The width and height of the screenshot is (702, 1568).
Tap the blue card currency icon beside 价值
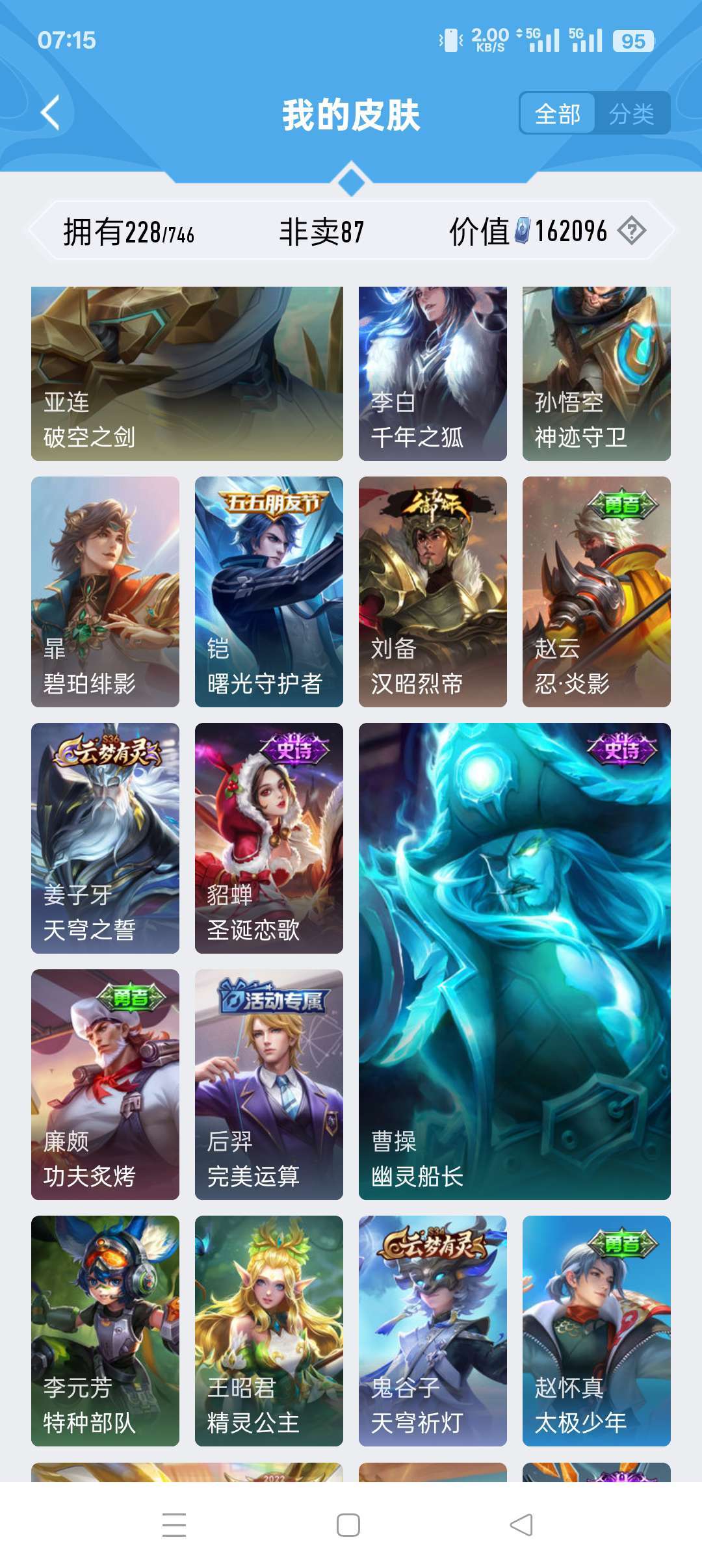524,229
